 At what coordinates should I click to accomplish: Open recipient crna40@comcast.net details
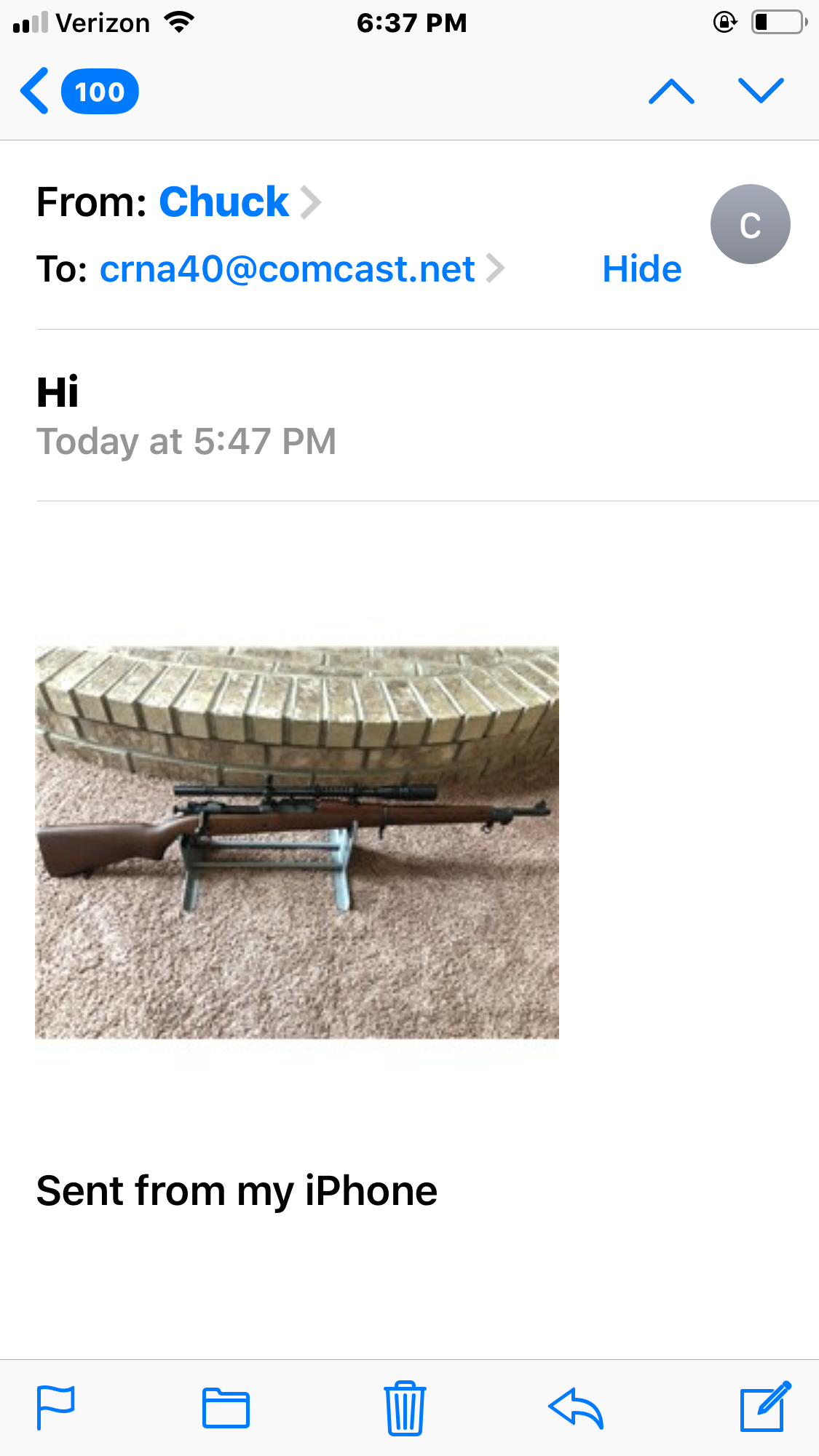[287, 269]
